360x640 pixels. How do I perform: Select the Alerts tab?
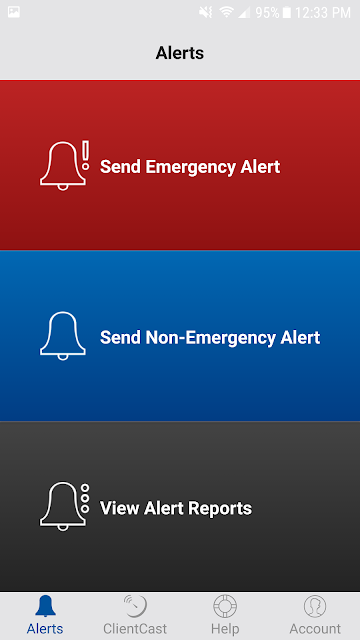click(x=45, y=616)
